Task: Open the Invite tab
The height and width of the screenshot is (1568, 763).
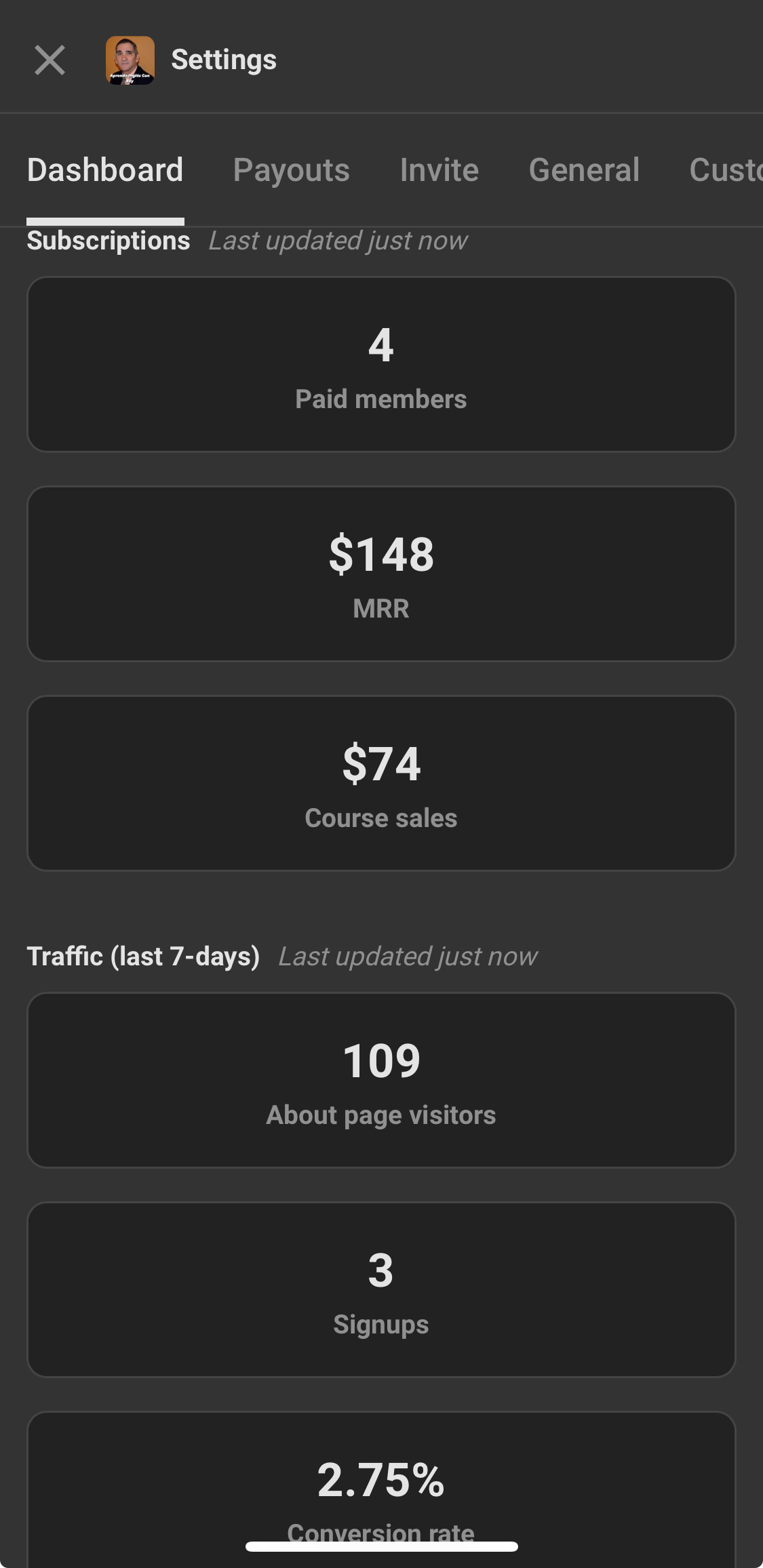Action: pos(439,170)
